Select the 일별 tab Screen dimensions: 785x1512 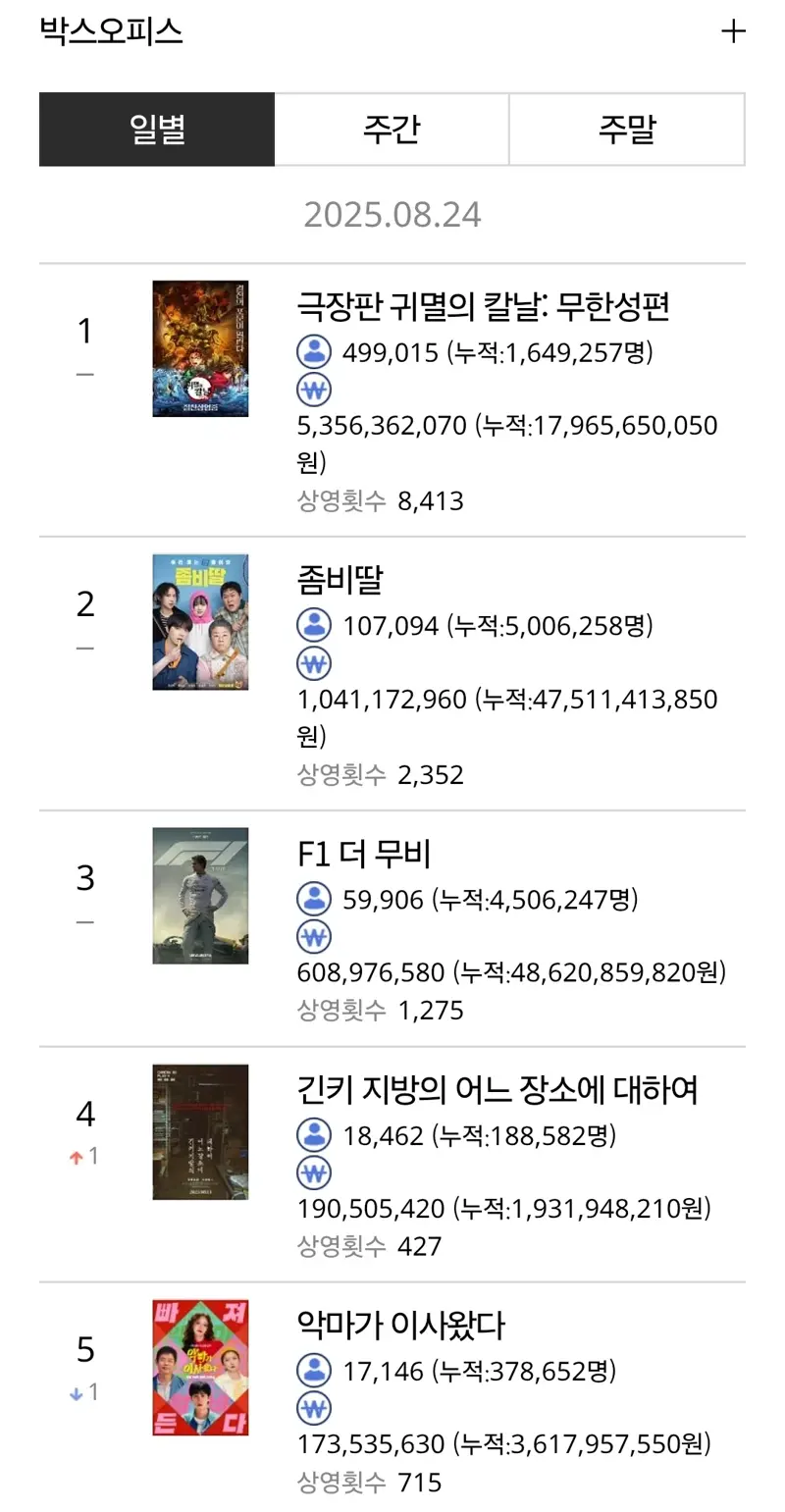(157, 130)
